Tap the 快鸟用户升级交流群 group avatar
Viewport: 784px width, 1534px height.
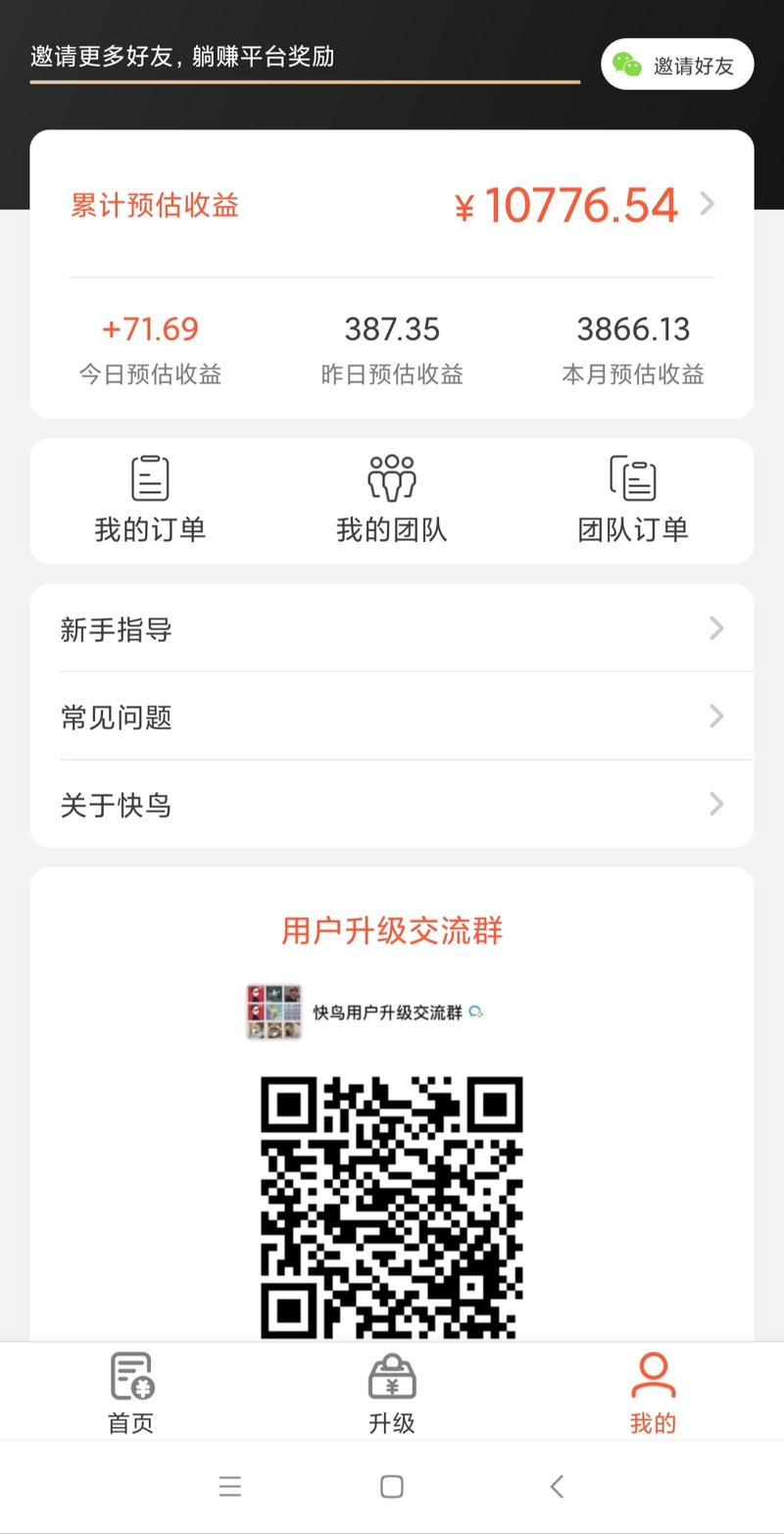tap(273, 1012)
